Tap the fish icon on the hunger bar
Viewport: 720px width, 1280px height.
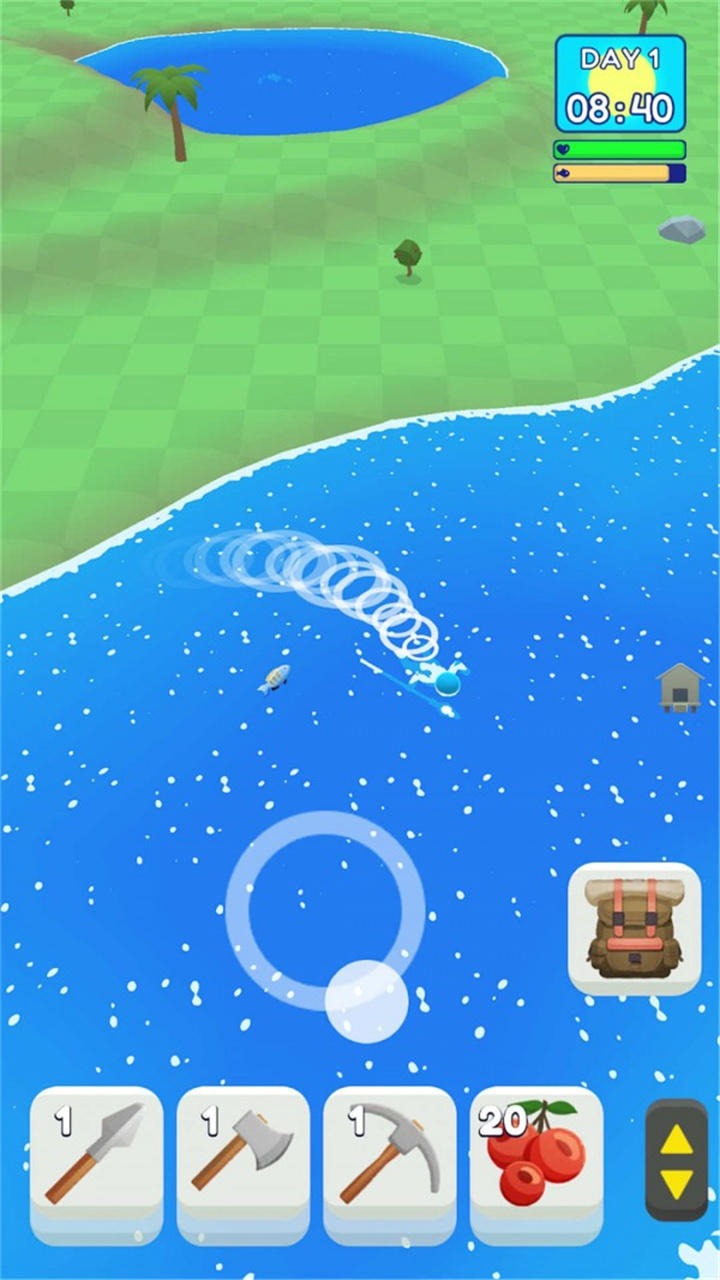point(563,172)
